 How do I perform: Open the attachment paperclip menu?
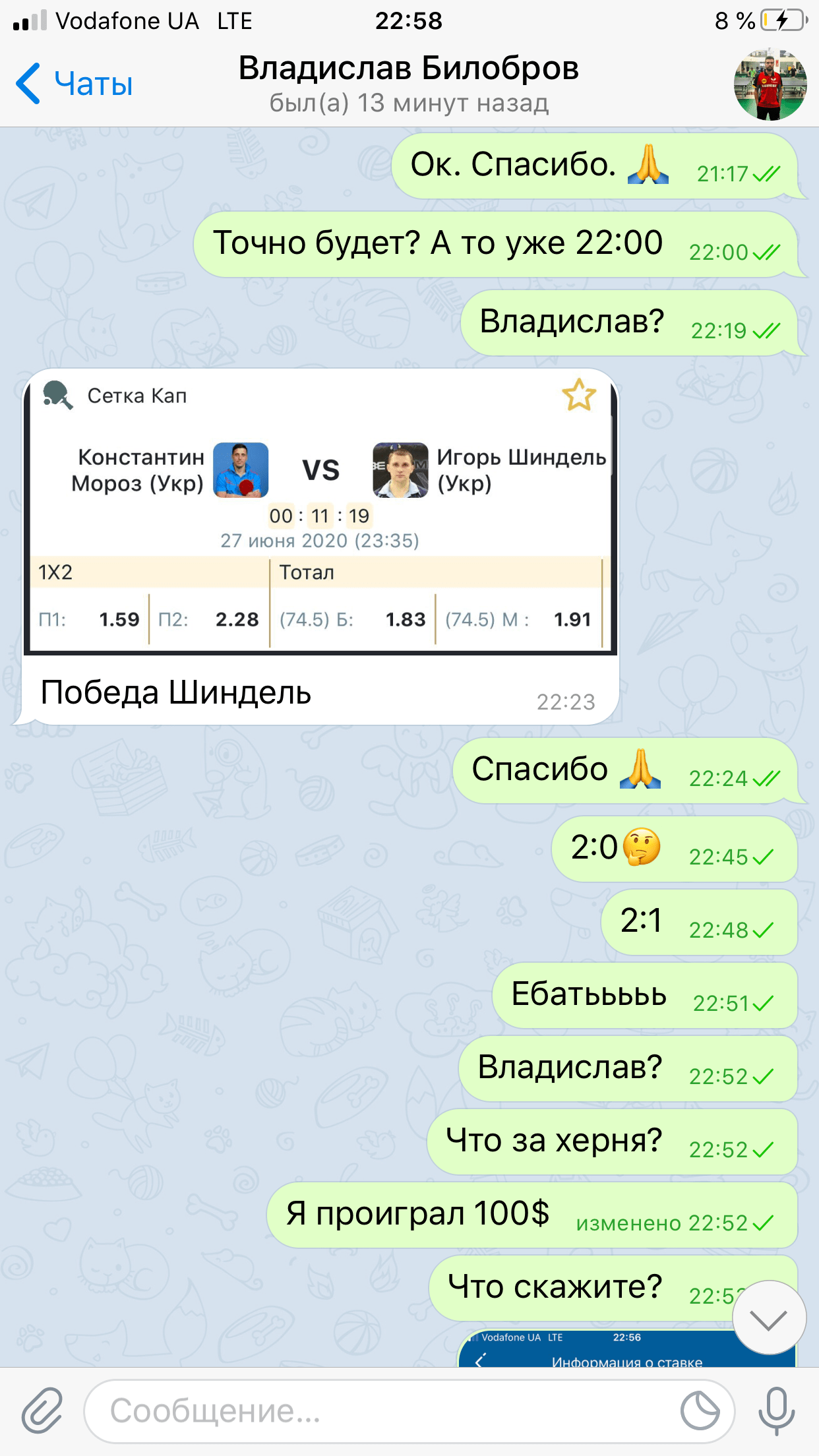pos(42,1410)
